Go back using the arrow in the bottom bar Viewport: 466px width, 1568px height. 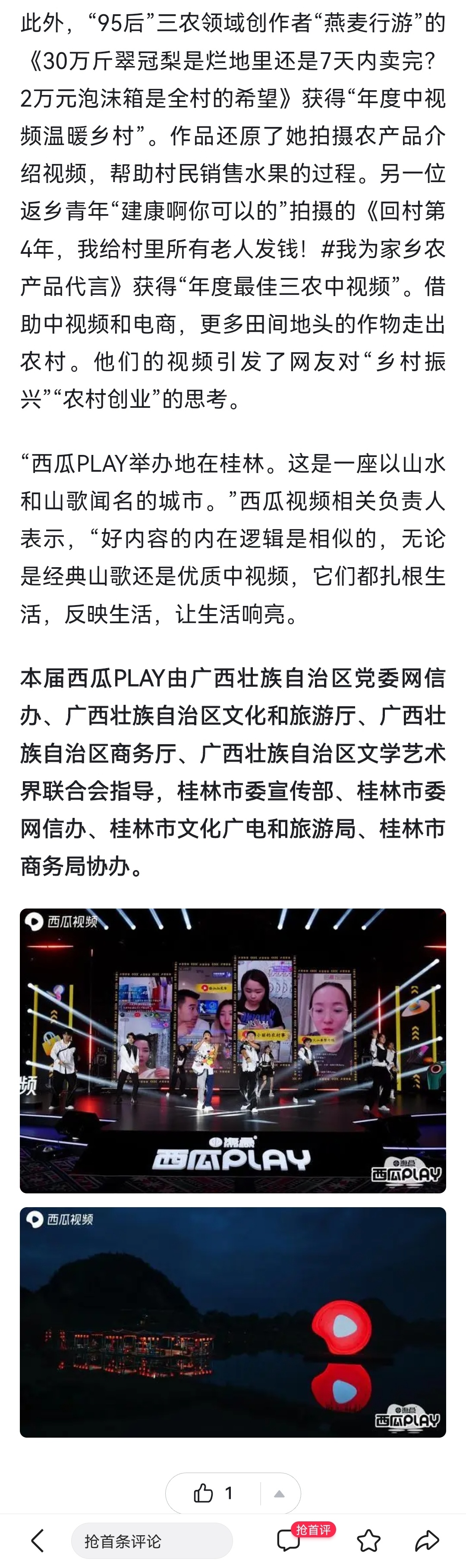point(38,1540)
